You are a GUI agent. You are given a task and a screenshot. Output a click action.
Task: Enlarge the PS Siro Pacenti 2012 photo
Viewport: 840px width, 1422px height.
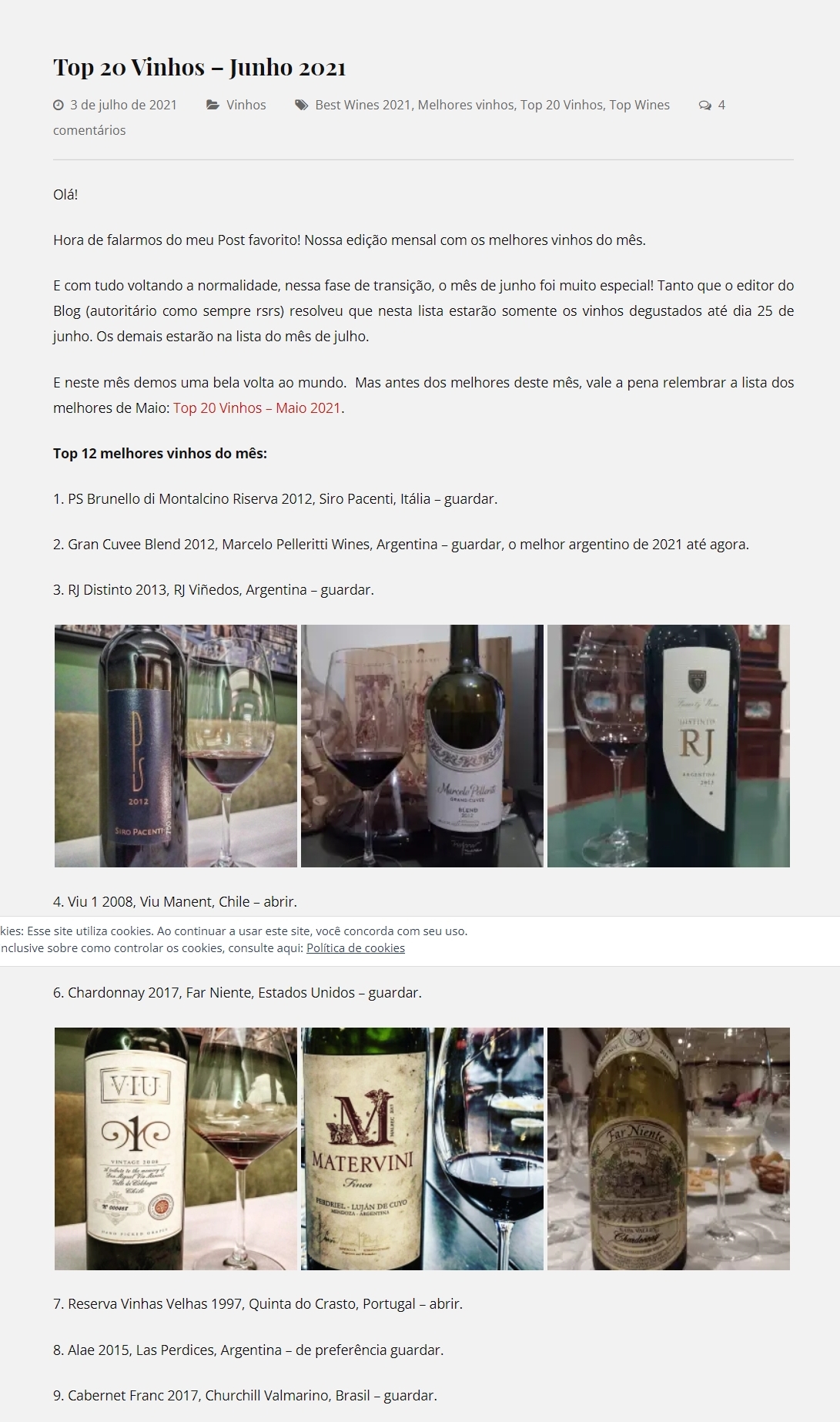point(176,746)
